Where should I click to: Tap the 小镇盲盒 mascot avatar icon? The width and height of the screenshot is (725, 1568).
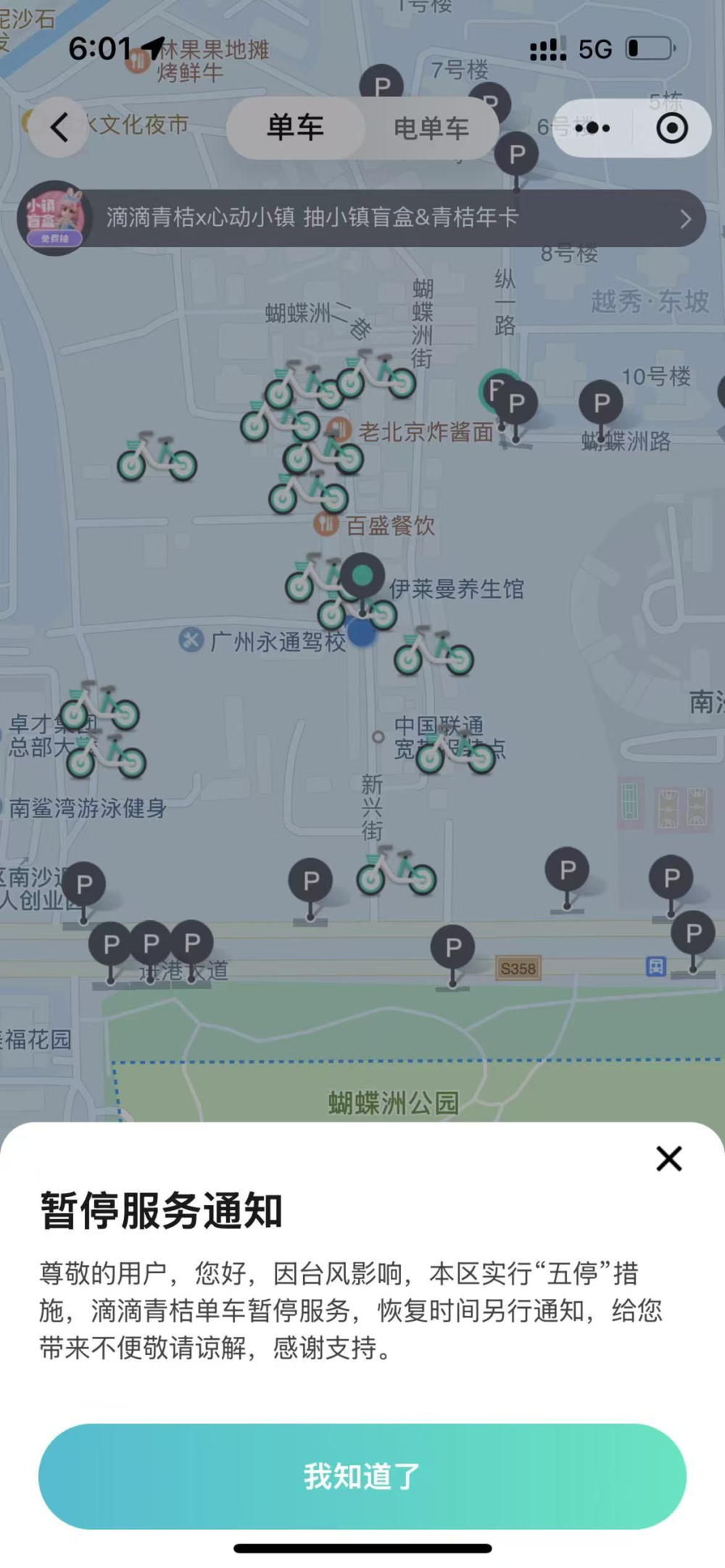[54, 215]
